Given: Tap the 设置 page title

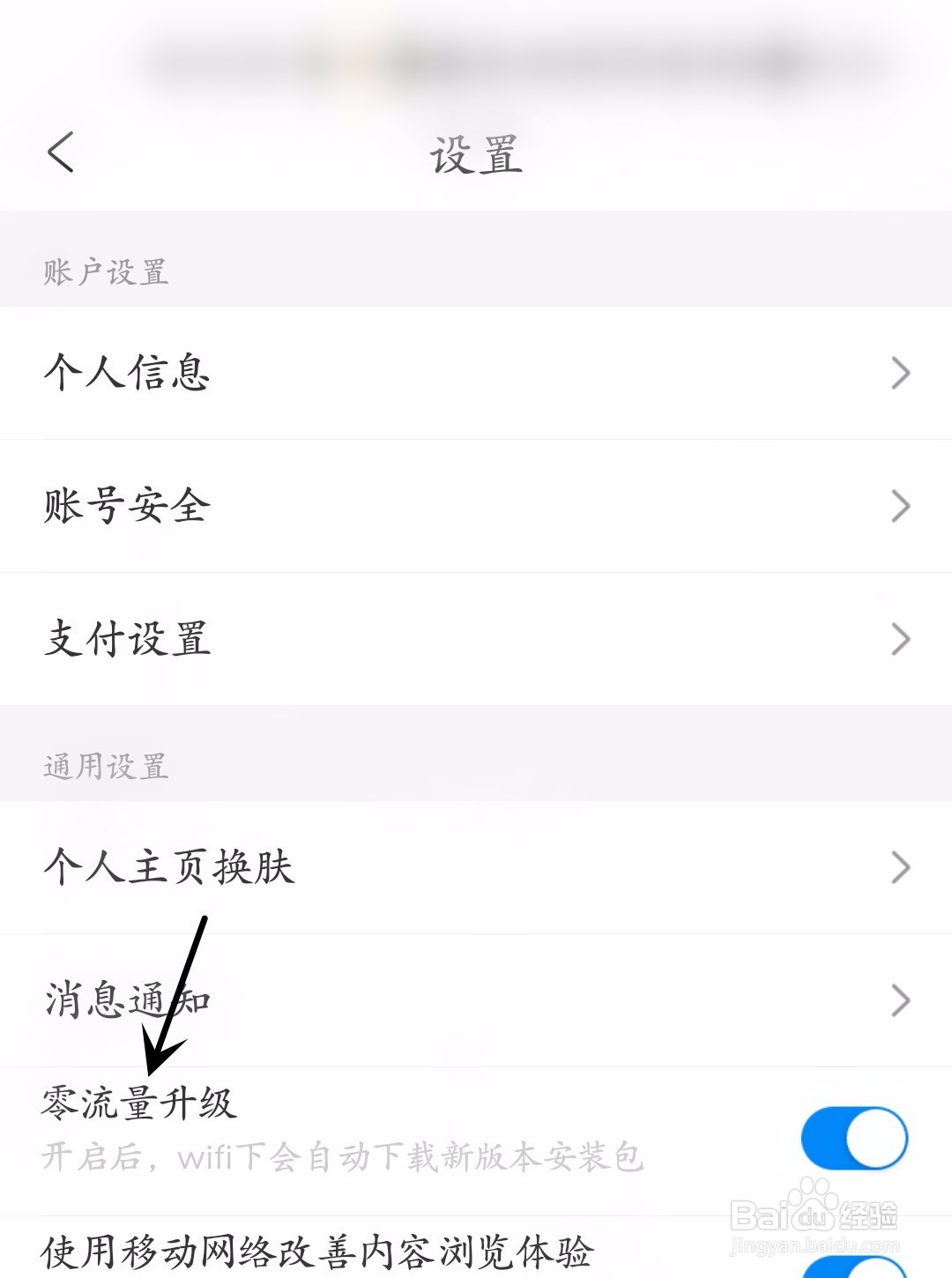Looking at the screenshot, I should point(476,150).
